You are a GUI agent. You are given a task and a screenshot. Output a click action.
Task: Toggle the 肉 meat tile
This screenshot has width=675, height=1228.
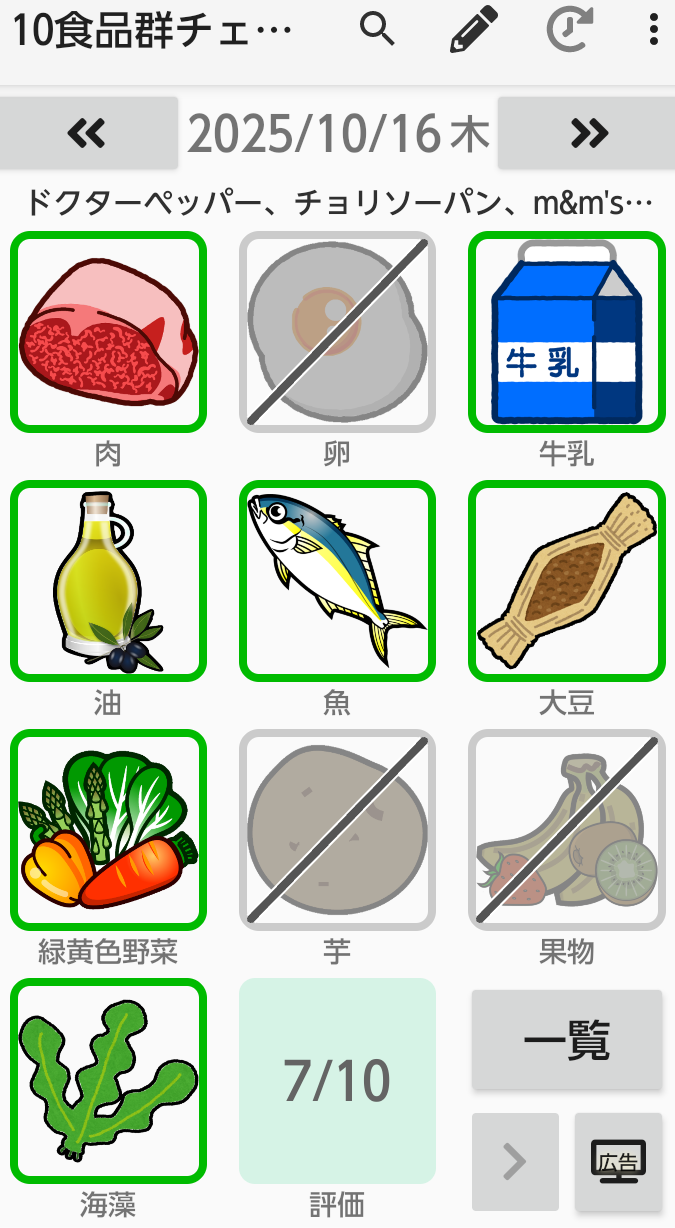108,332
